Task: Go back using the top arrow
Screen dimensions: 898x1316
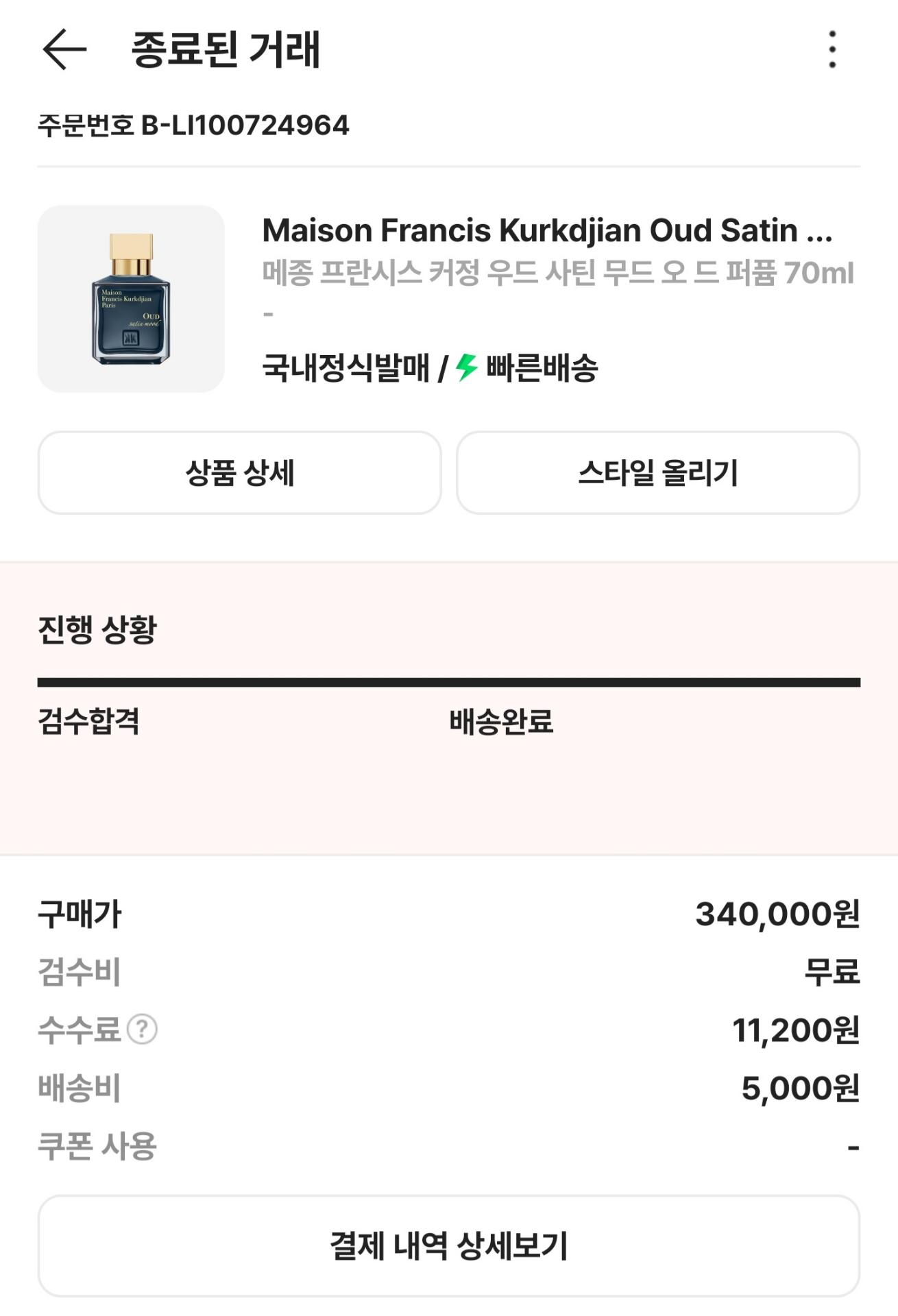Action: pos(64,49)
